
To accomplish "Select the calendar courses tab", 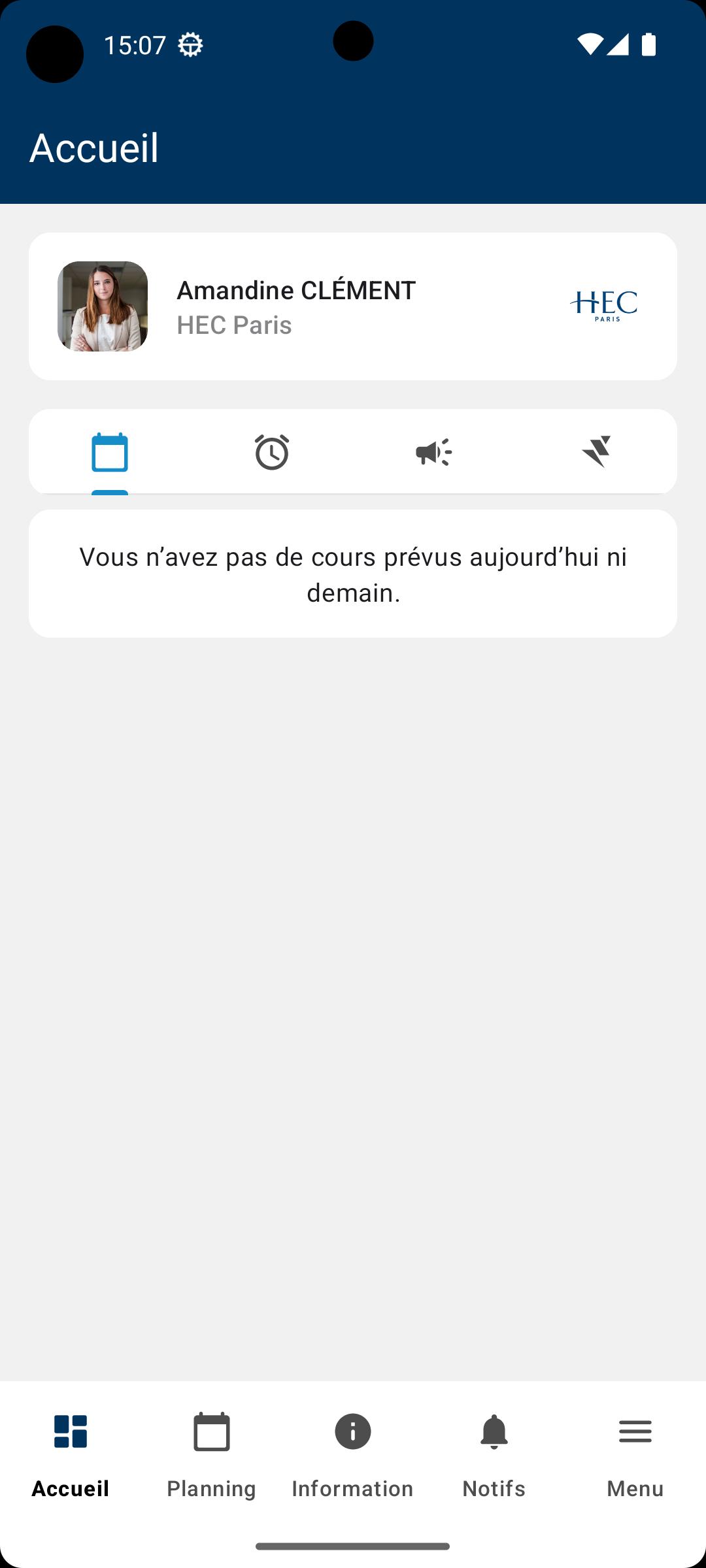I will (110, 452).
